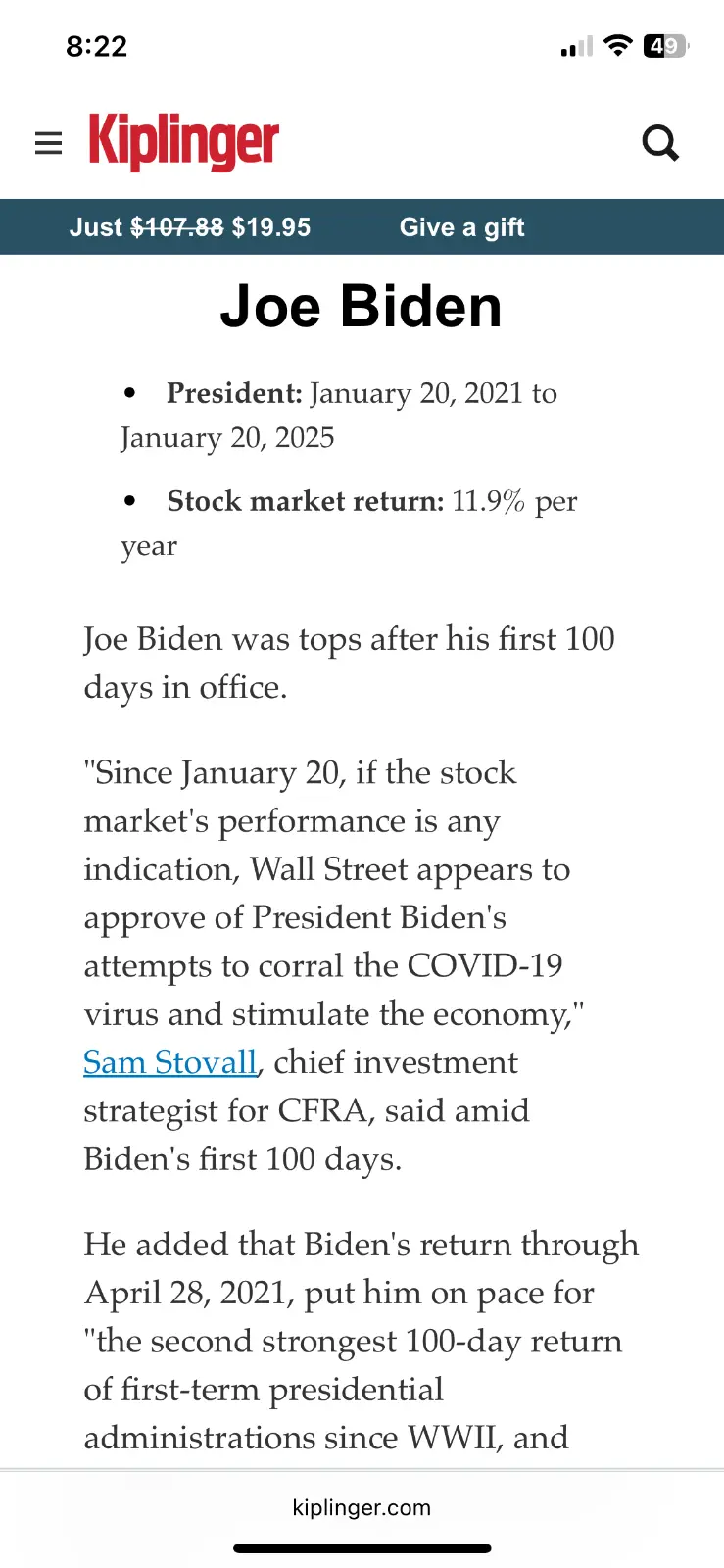Tap the kiplinger.com address bar
Viewport: 724px width, 1568px height.
coord(362,1508)
